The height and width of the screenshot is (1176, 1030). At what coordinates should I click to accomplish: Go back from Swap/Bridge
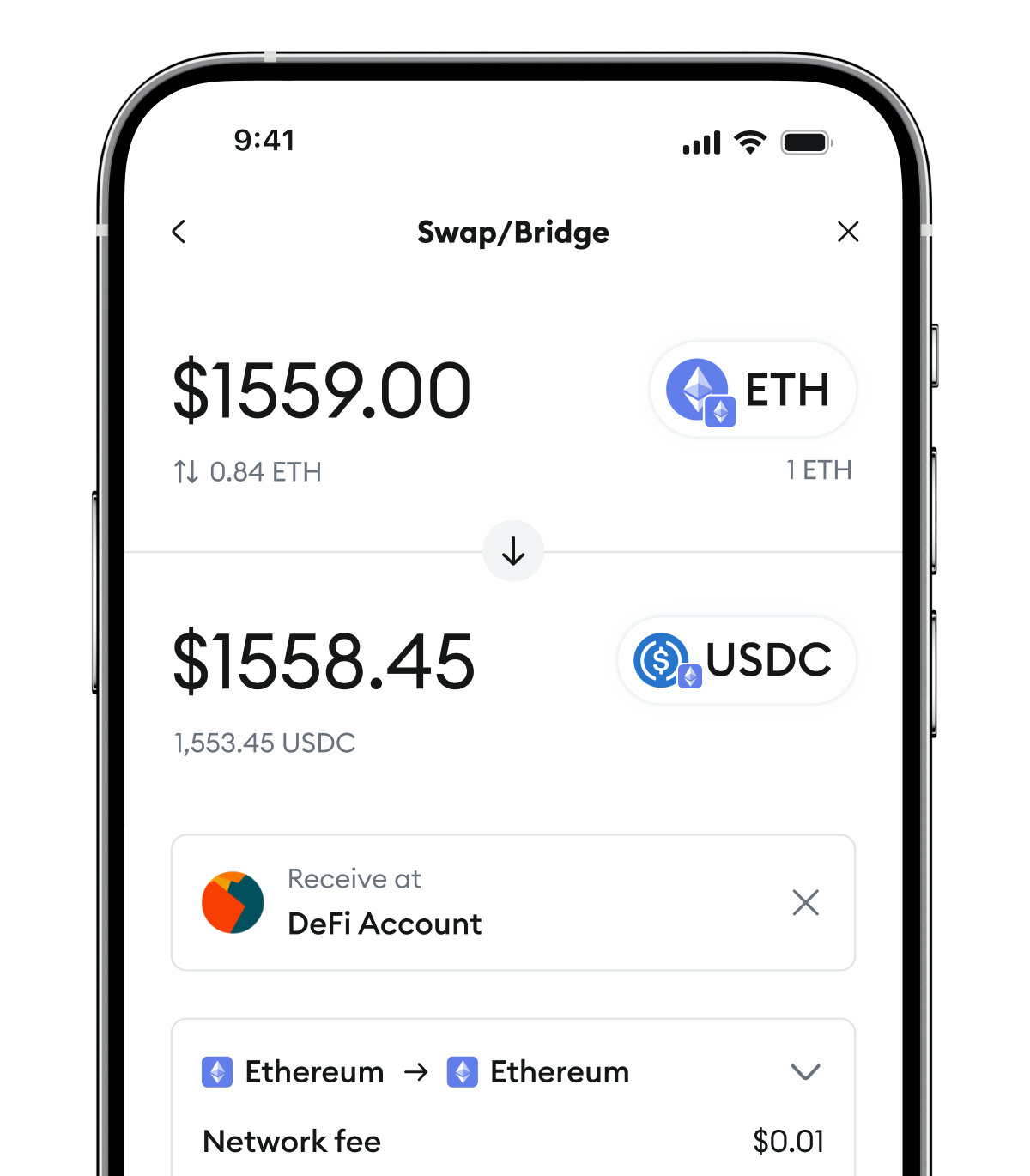click(x=179, y=232)
